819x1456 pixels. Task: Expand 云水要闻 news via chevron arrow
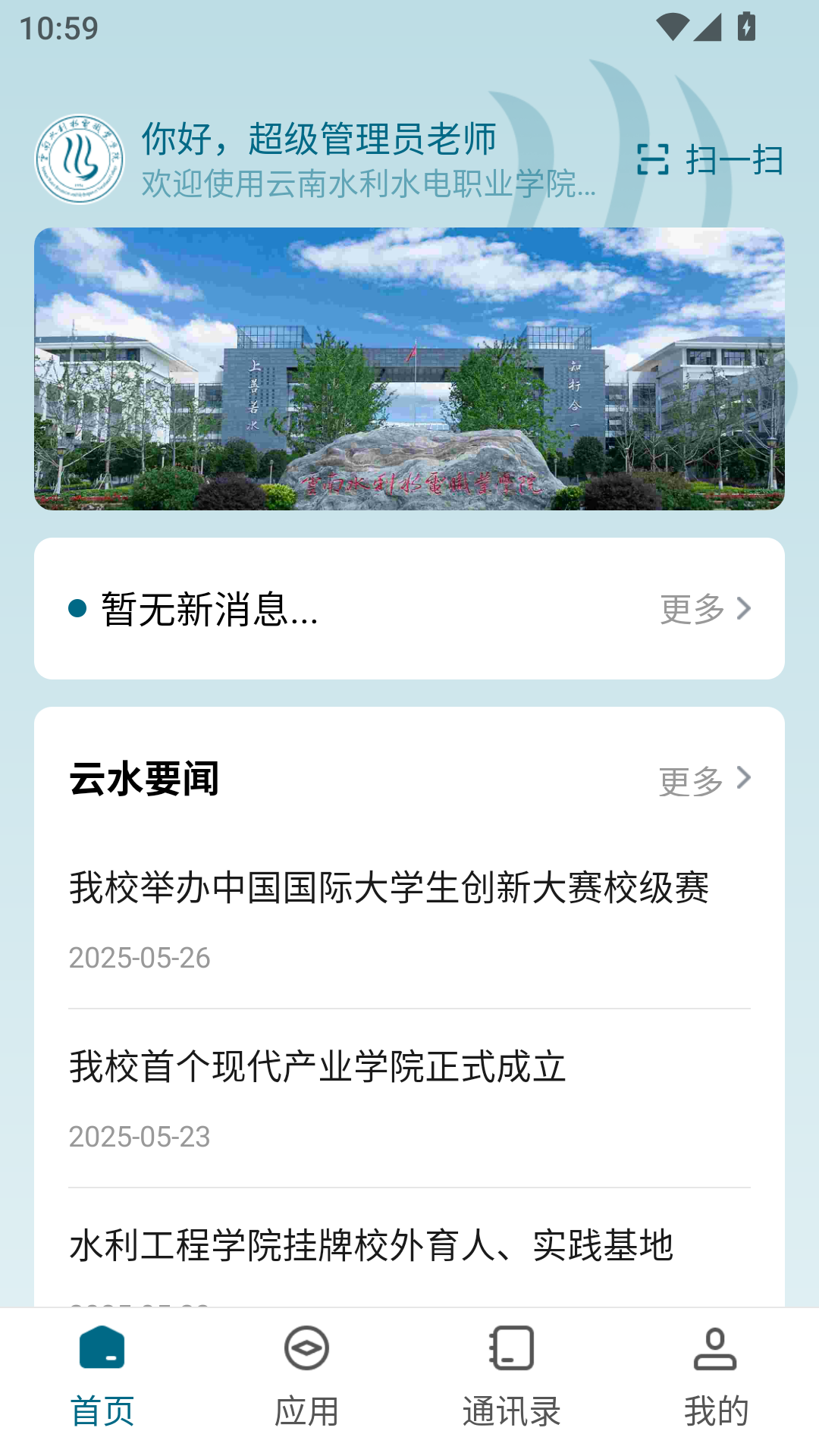(746, 777)
